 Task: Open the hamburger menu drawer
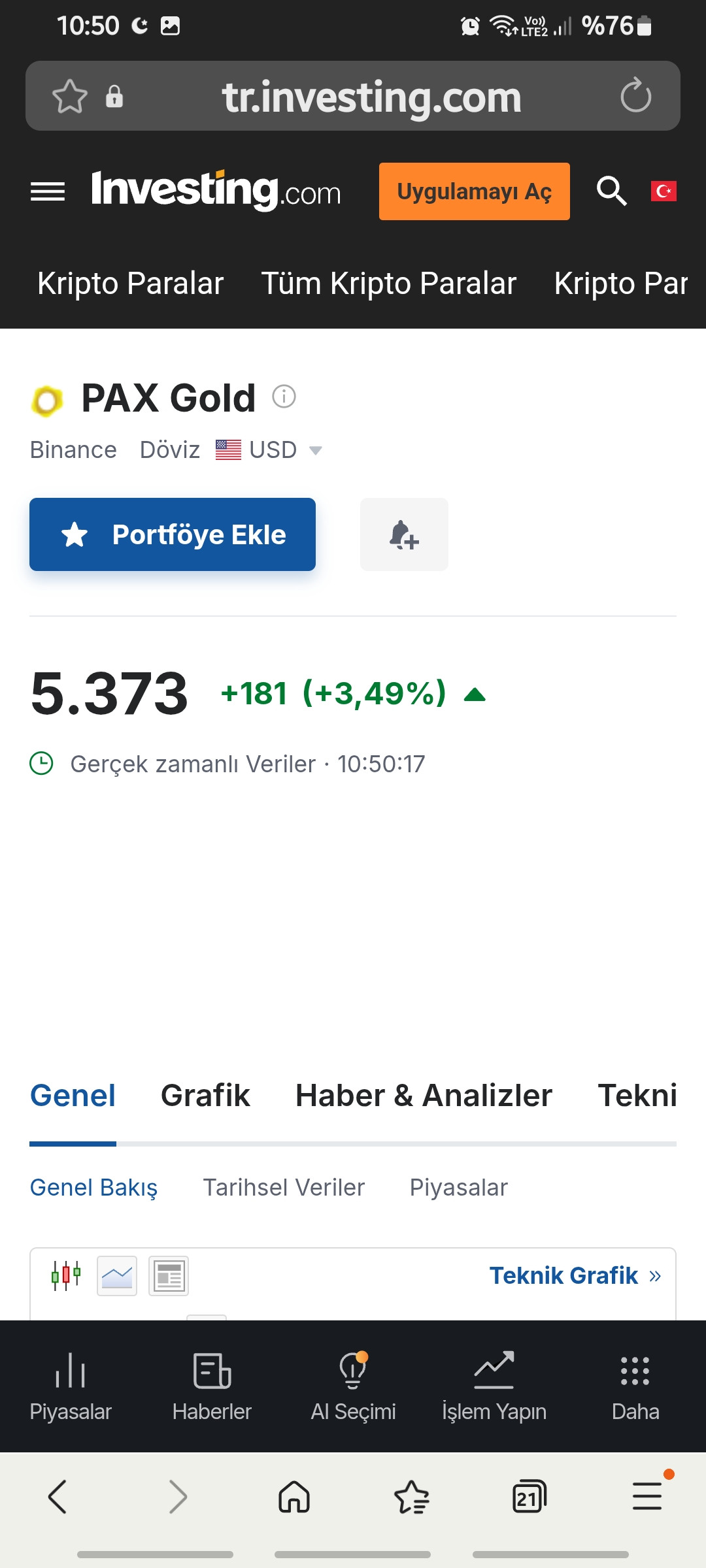(x=48, y=192)
